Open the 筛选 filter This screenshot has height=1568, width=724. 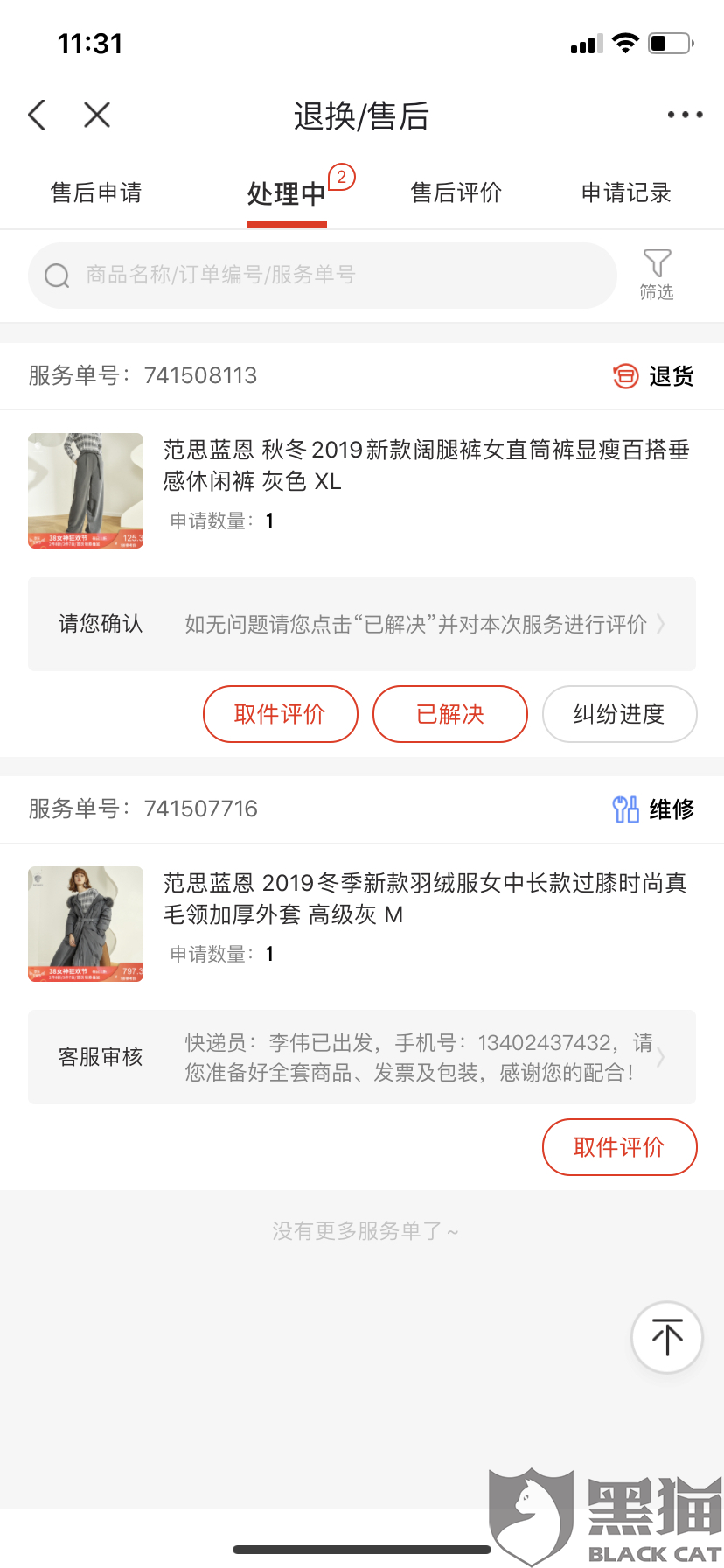coord(657,275)
